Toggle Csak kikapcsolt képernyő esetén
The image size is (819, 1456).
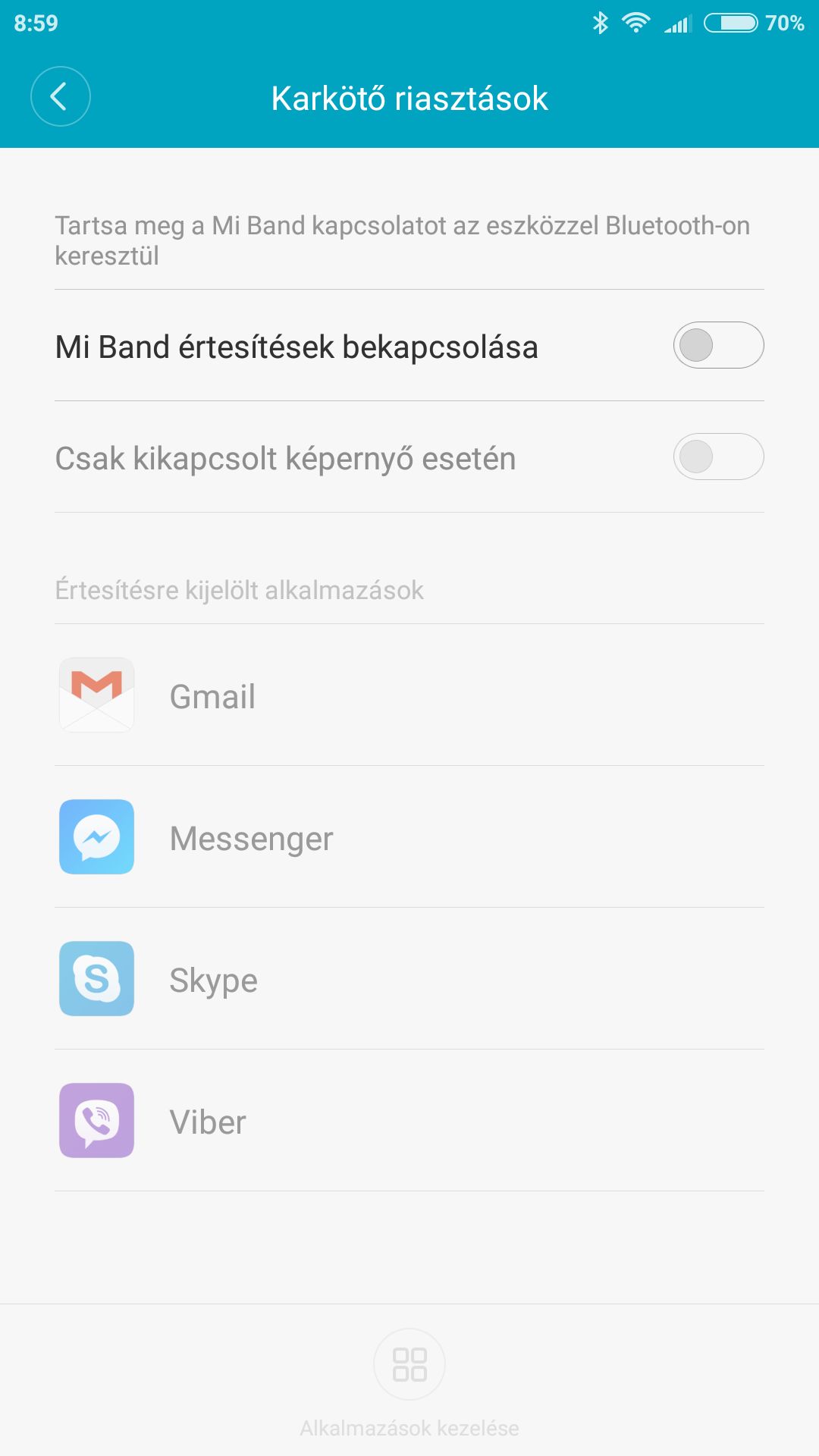(x=718, y=457)
